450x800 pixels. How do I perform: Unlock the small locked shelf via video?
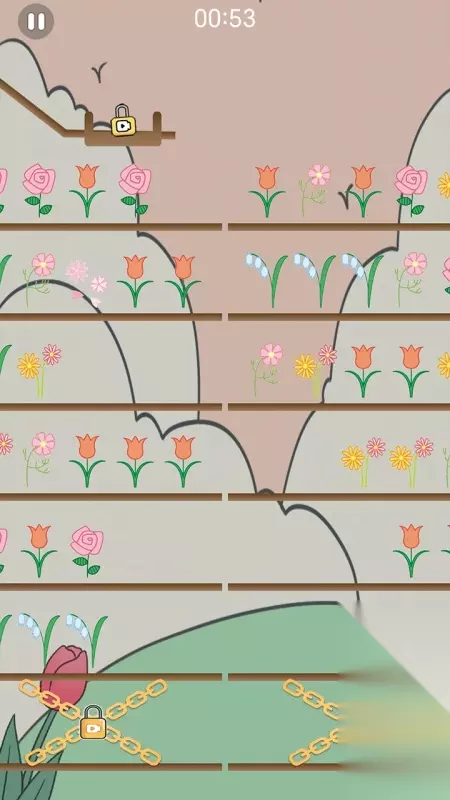pos(123,120)
